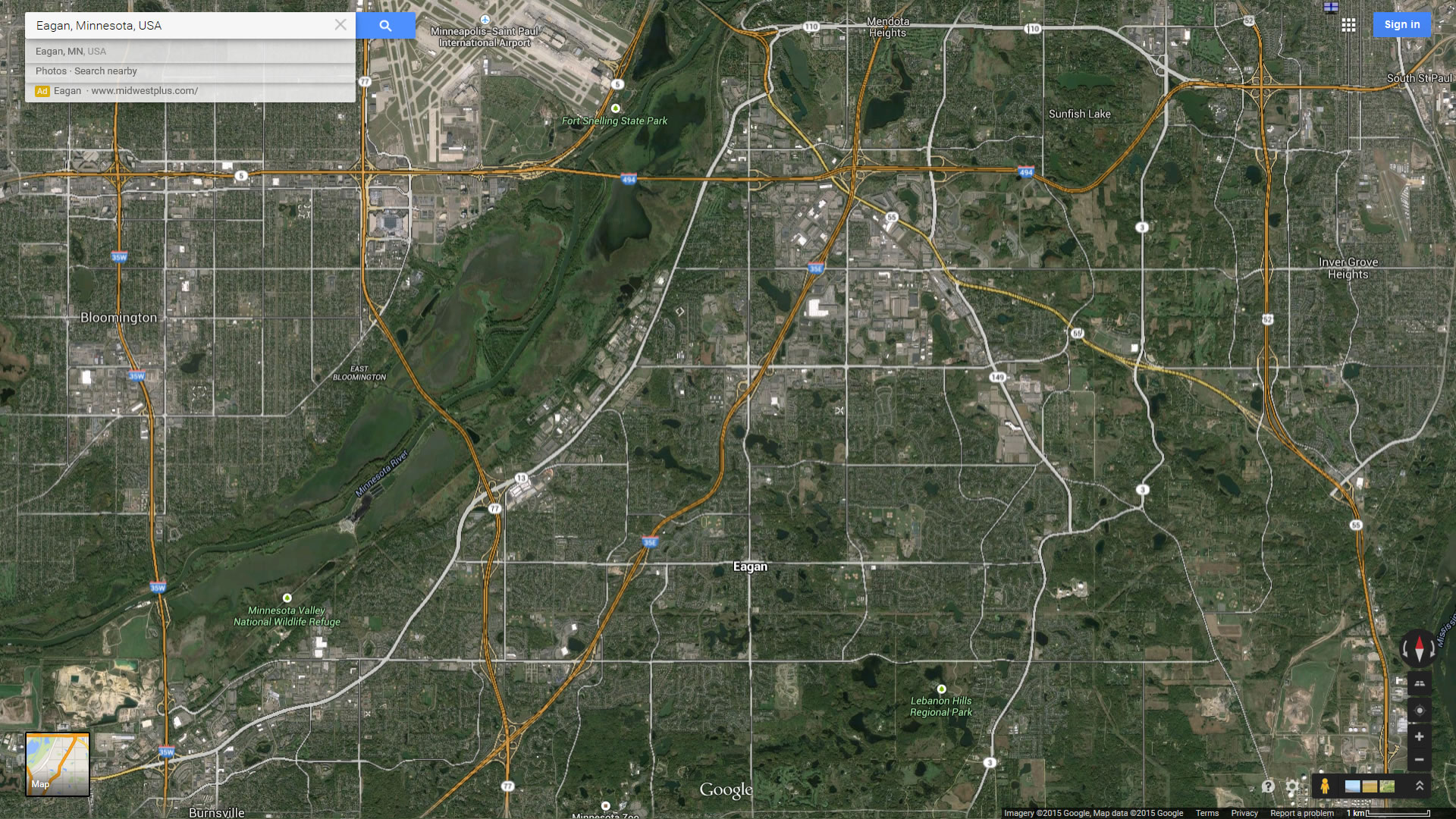Open the midwestplus.com ad link
Image resolution: width=1456 pixels, height=819 pixels.
pyautogui.click(x=144, y=90)
